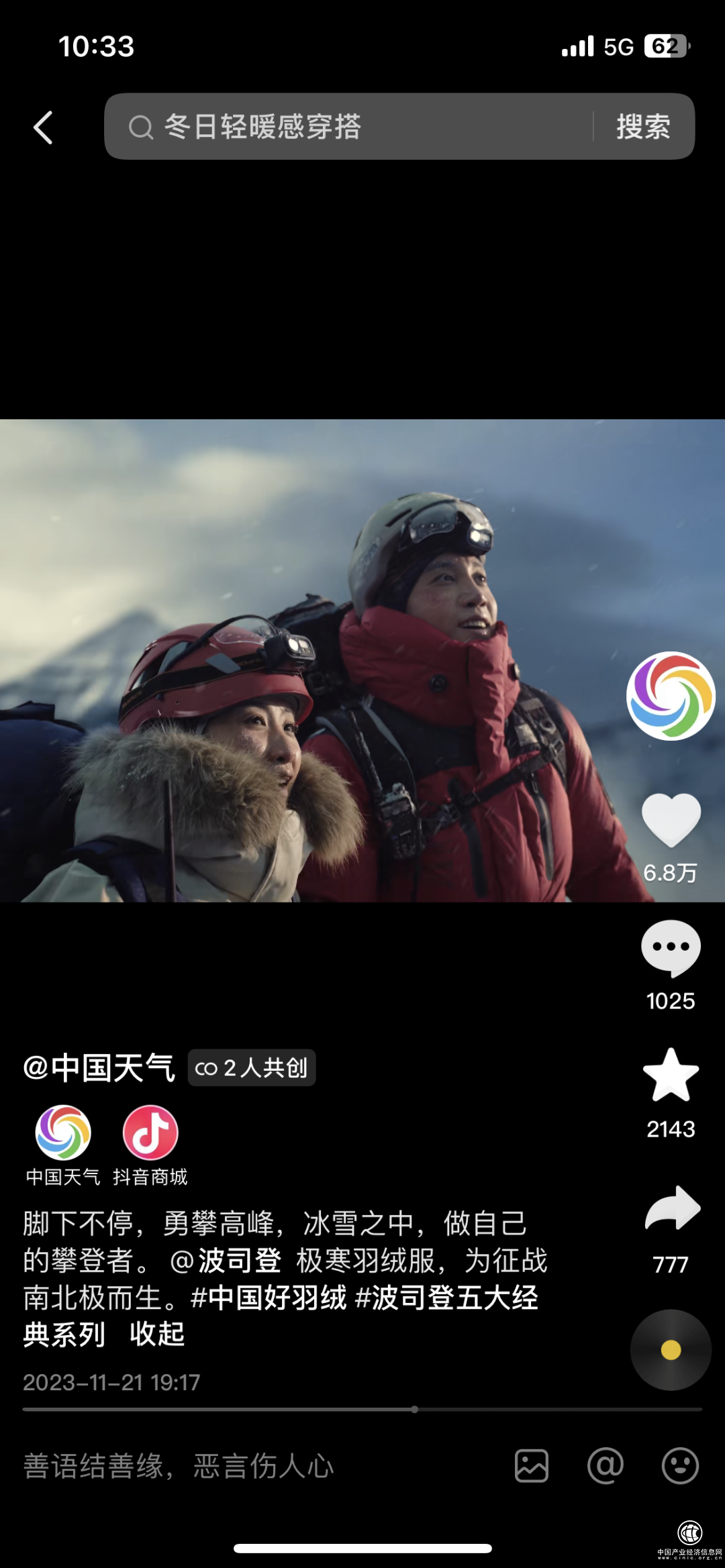Open the #中国好羽绒 hashtag

(x=269, y=1298)
